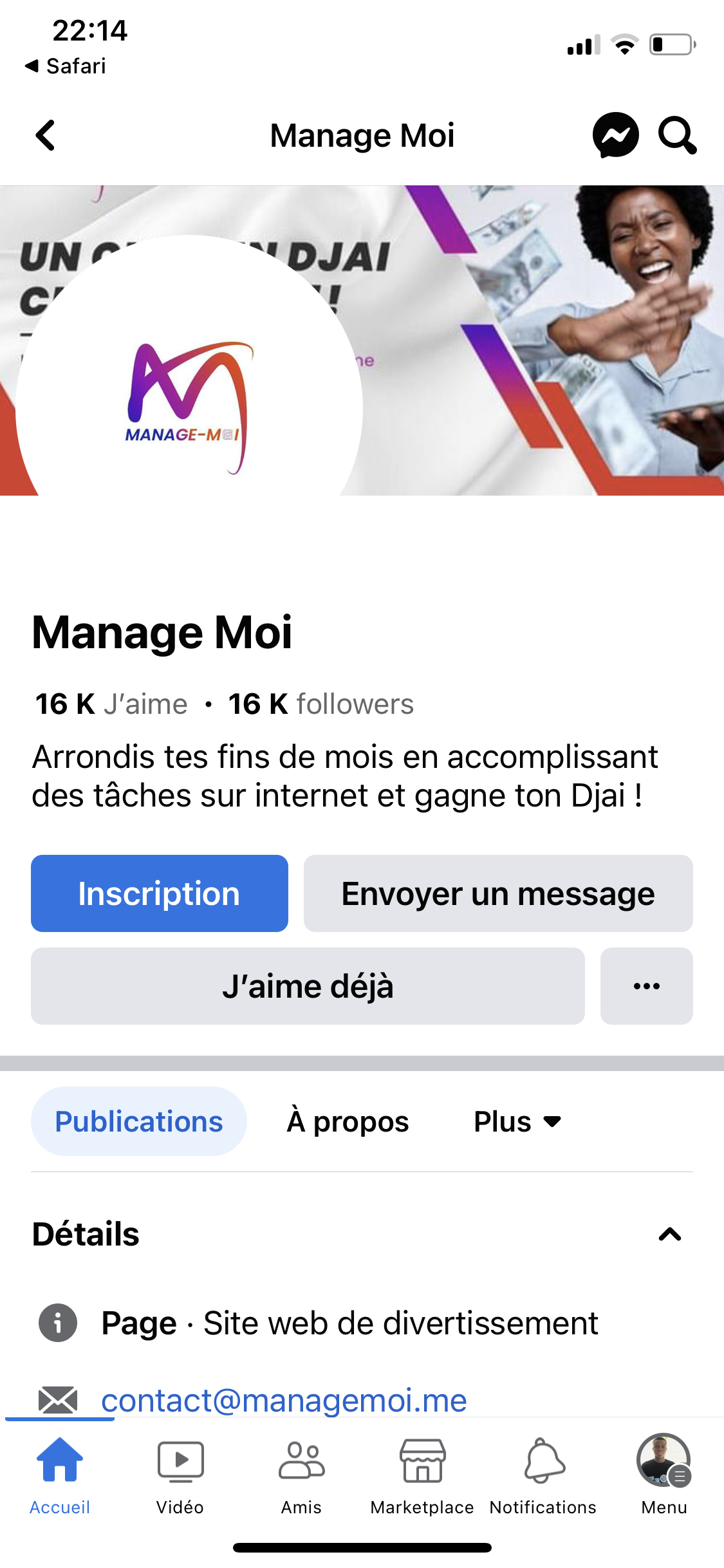Tap the J'aime déjà button

click(x=308, y=985)
